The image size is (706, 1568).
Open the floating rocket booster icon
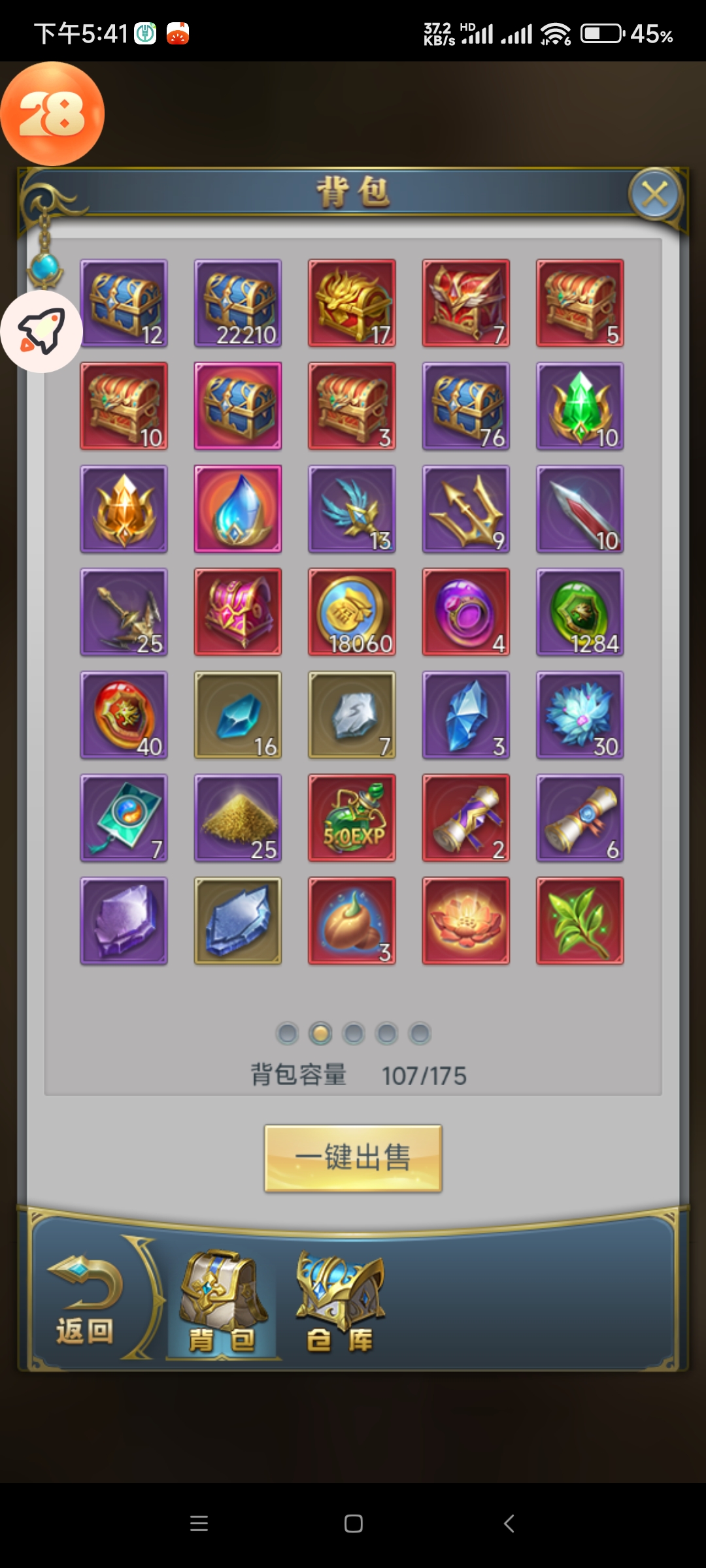41,332
